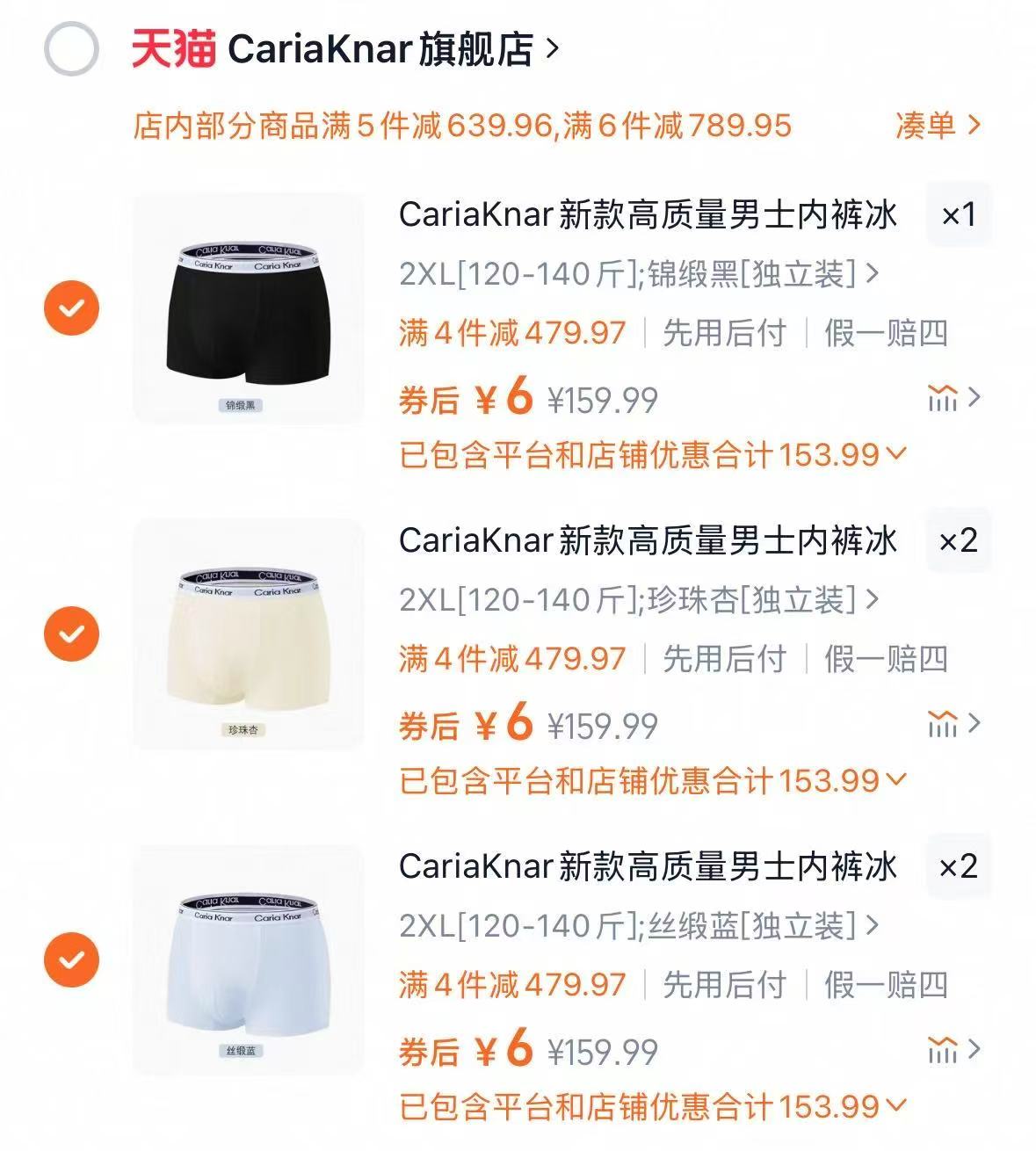The width and height of the screenshot is (1036, 1151).
Task: Click the ×2 quantity badge on the 珍珠杏 item
Action: tap(958, 540)
